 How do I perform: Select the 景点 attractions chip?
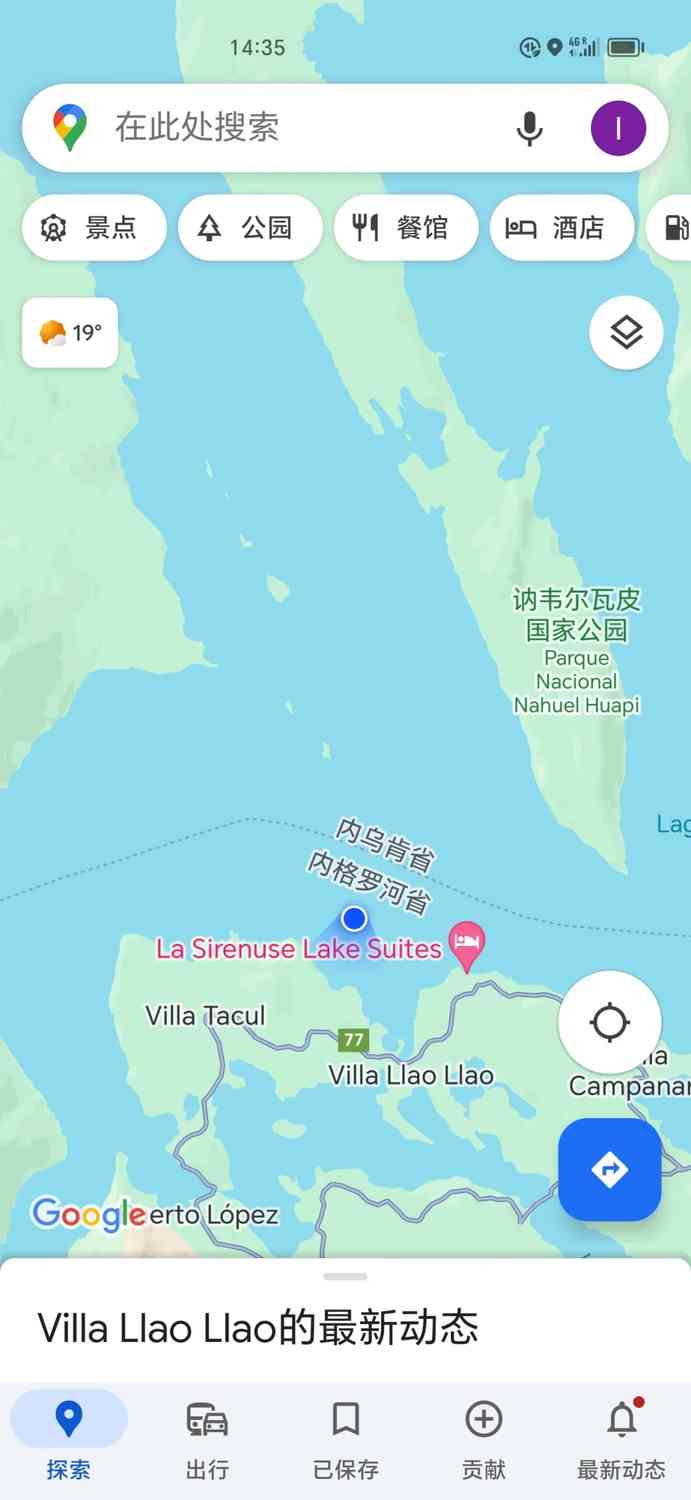pos(94,228)
